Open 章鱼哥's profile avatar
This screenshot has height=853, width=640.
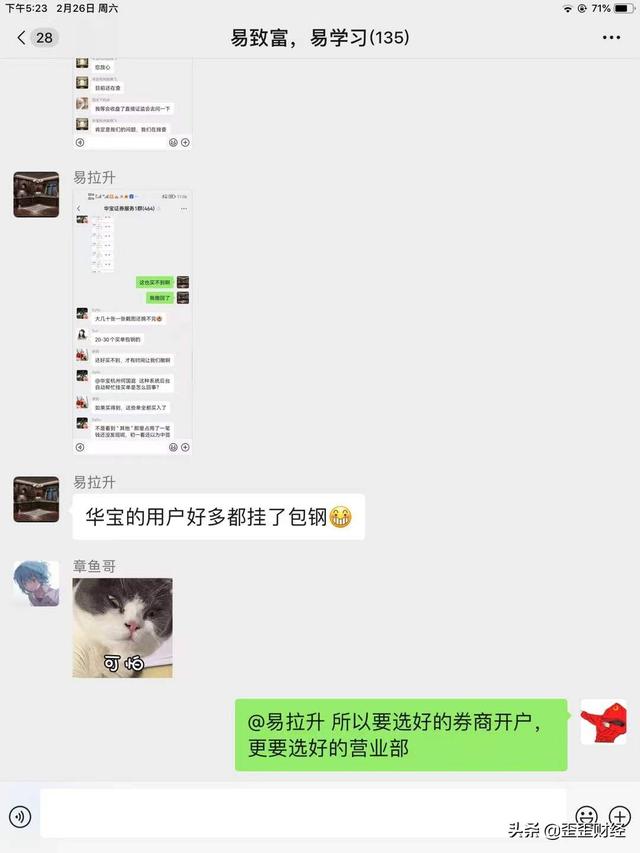point(36,583)
